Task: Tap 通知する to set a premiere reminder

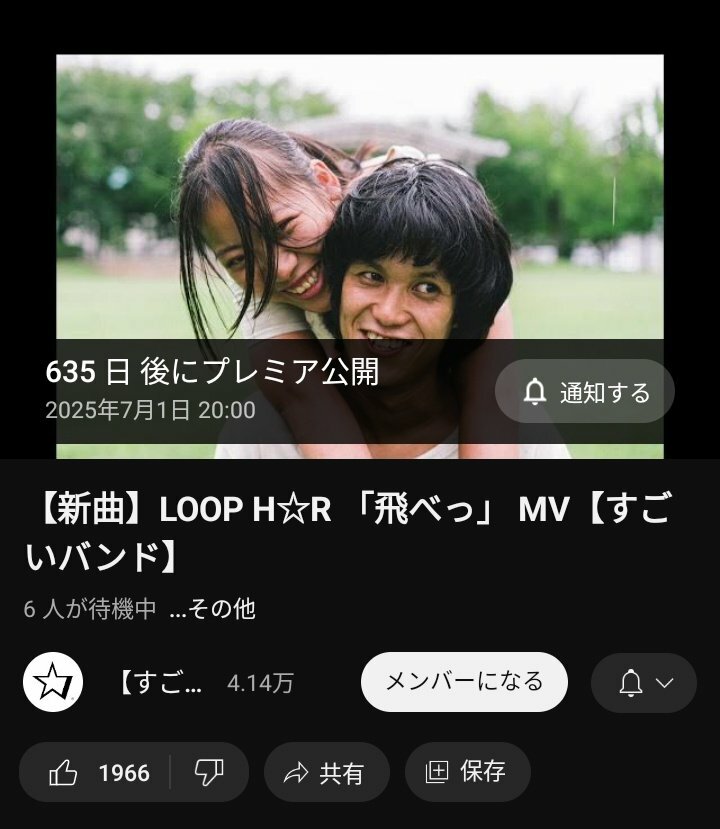Action: coord(585,392)
